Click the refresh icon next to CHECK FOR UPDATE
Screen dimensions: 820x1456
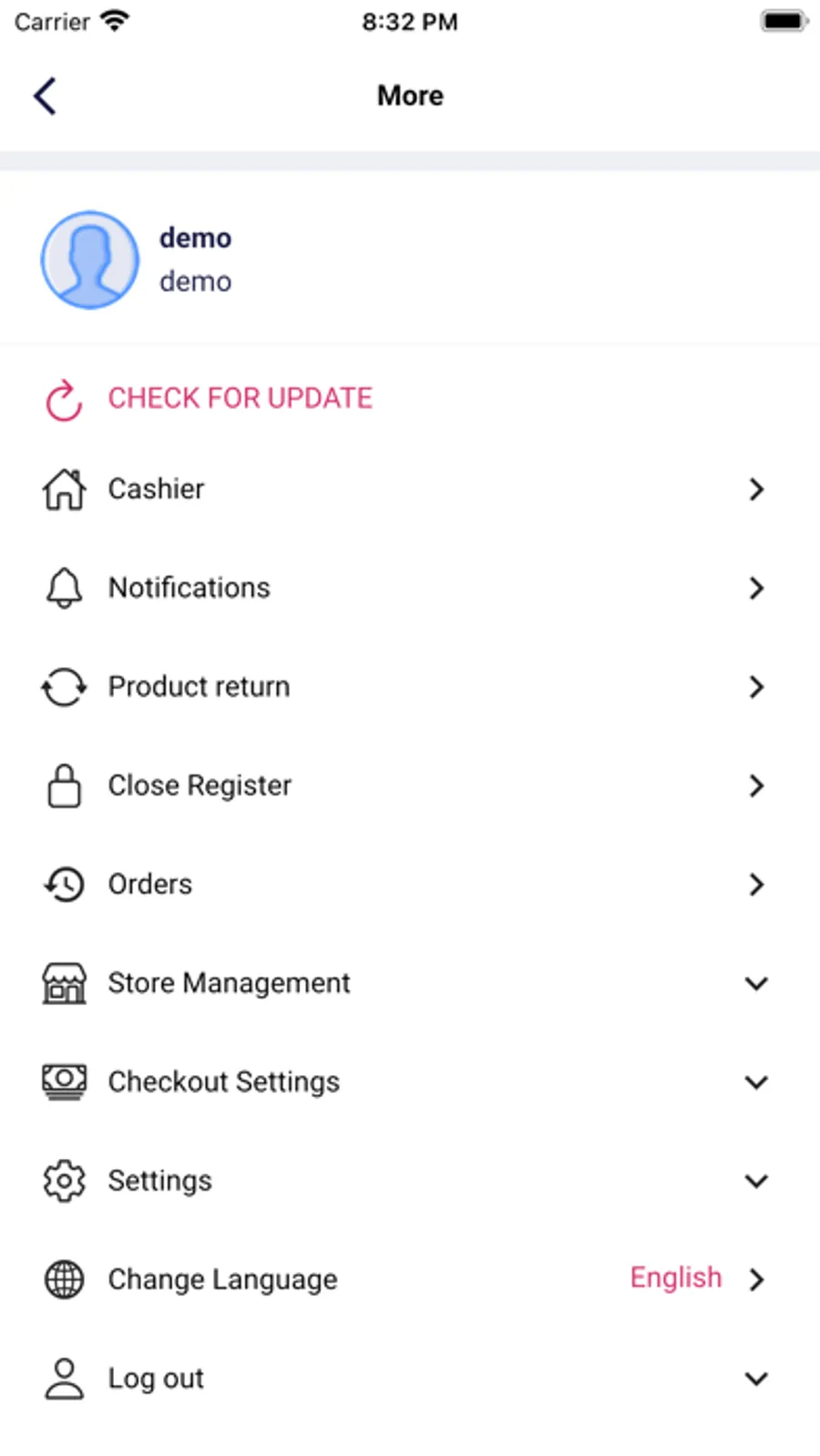pos(63,400)
